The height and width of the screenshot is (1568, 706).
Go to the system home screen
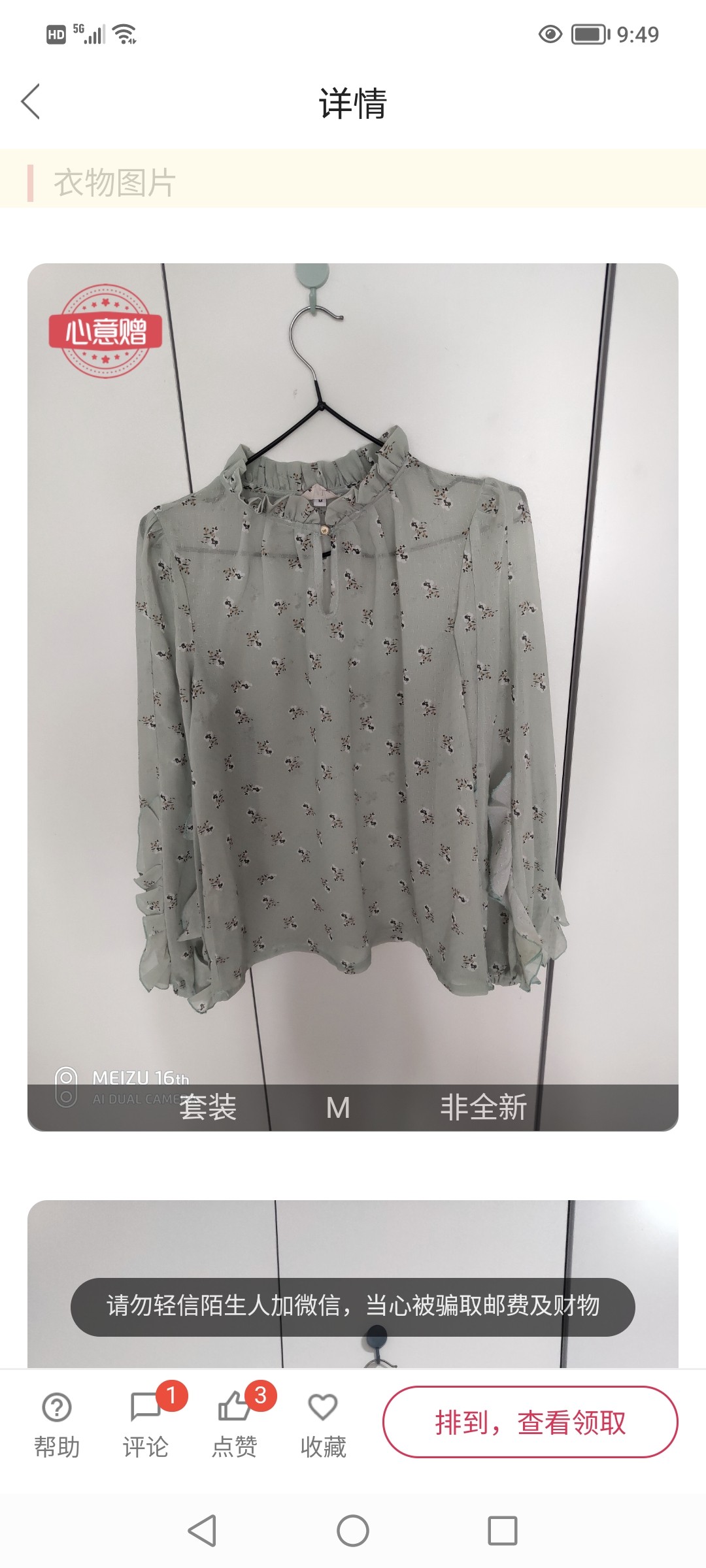pyautogui.click(x=353, y=1531)
